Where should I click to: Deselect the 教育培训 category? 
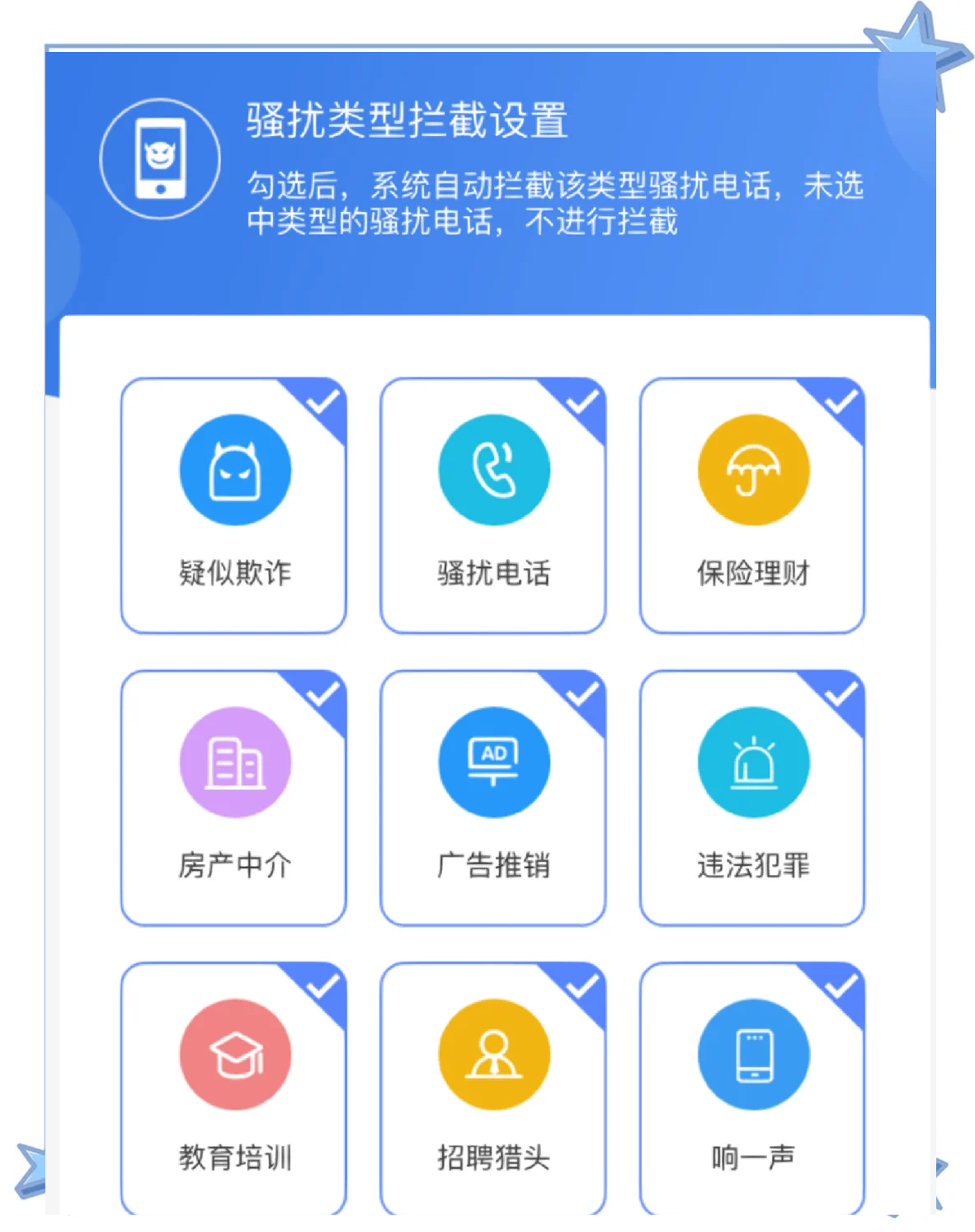click(233, 1087)
